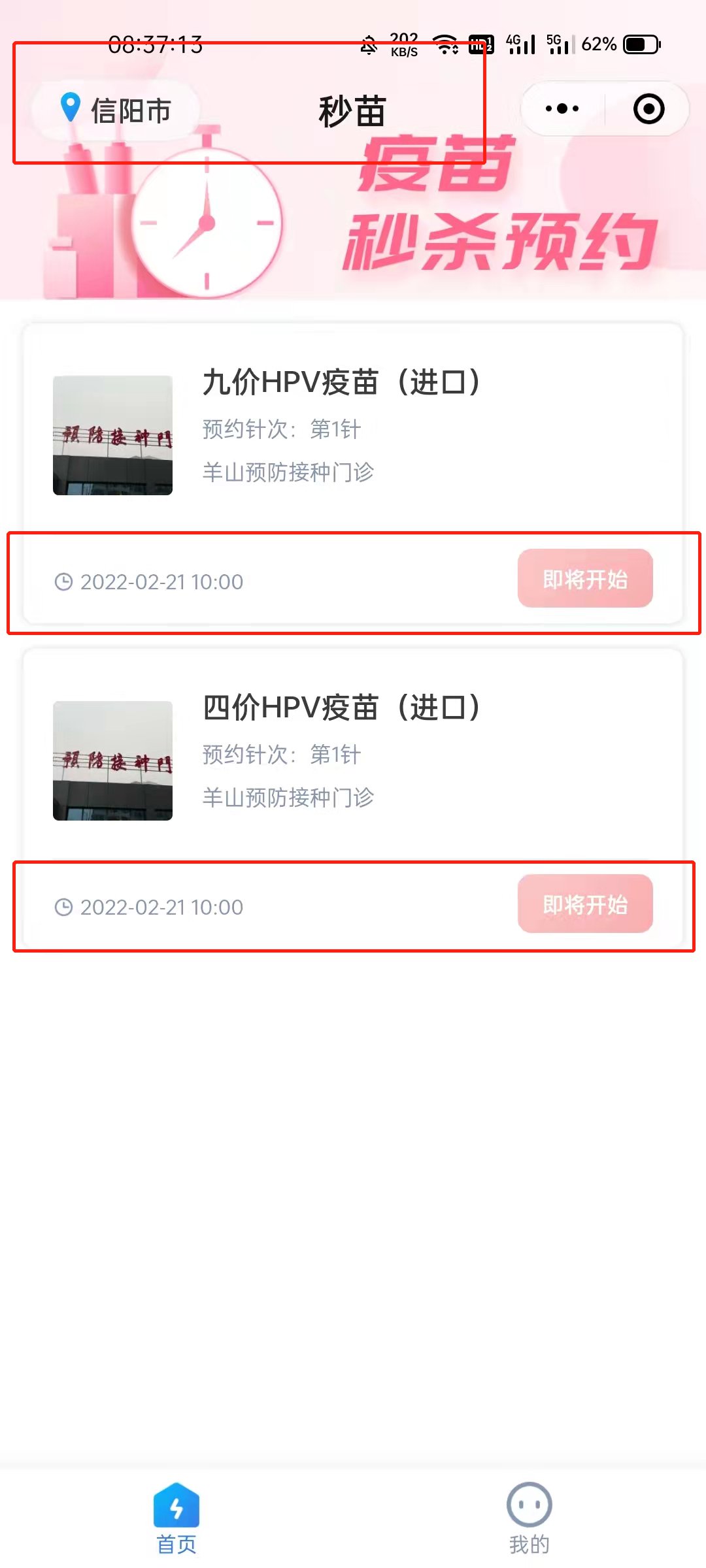Tap 即将开始 for the 九价HPV vaccine
Screen dimensions: 706x1568
pyautogui.click(x=585, y=579)
